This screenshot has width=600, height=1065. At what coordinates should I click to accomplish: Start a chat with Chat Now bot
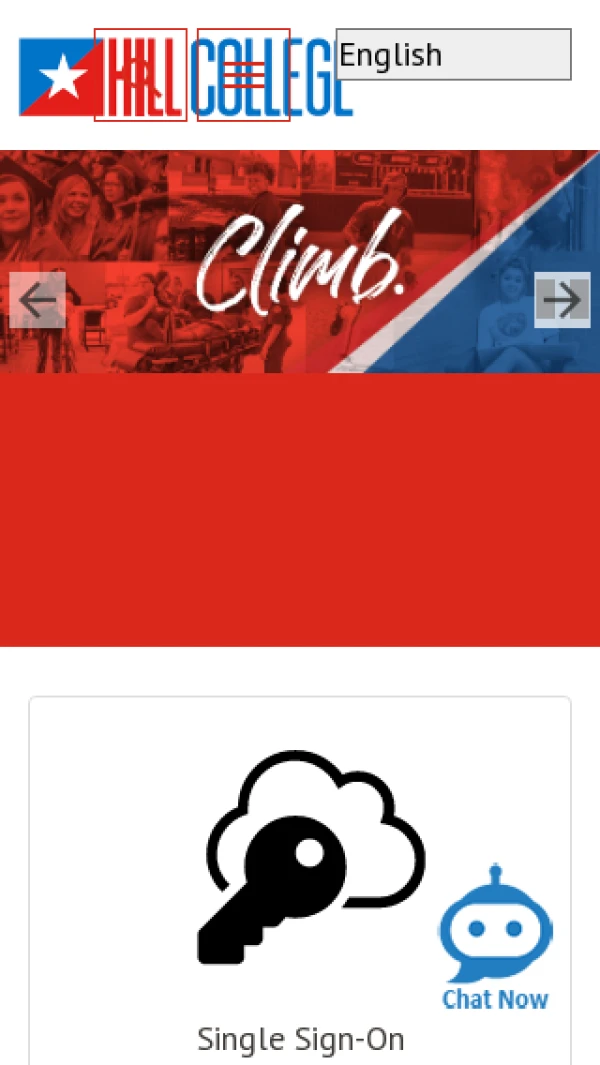(495, 940)
